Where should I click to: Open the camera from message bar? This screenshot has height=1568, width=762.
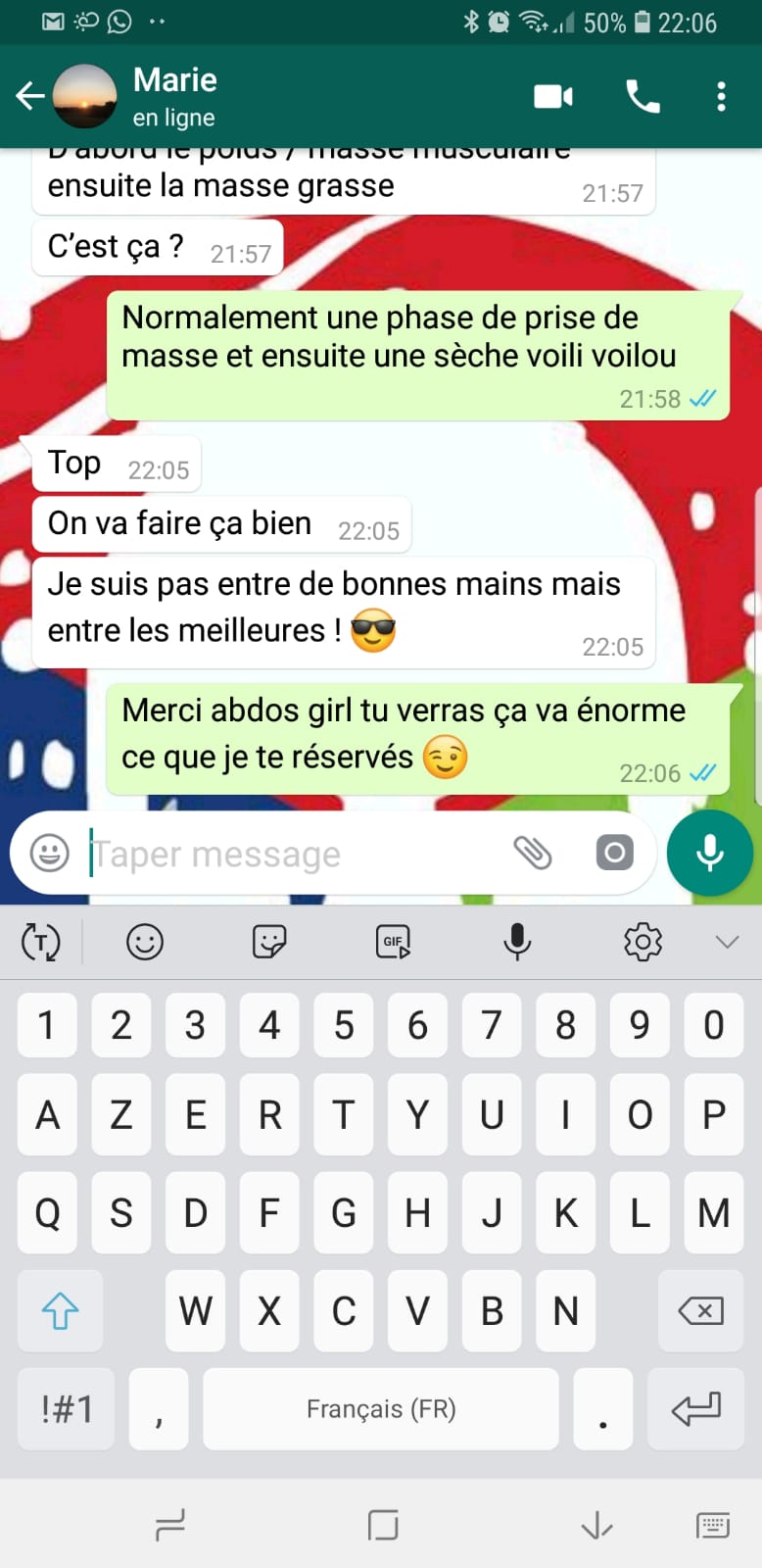coord(615,853)
